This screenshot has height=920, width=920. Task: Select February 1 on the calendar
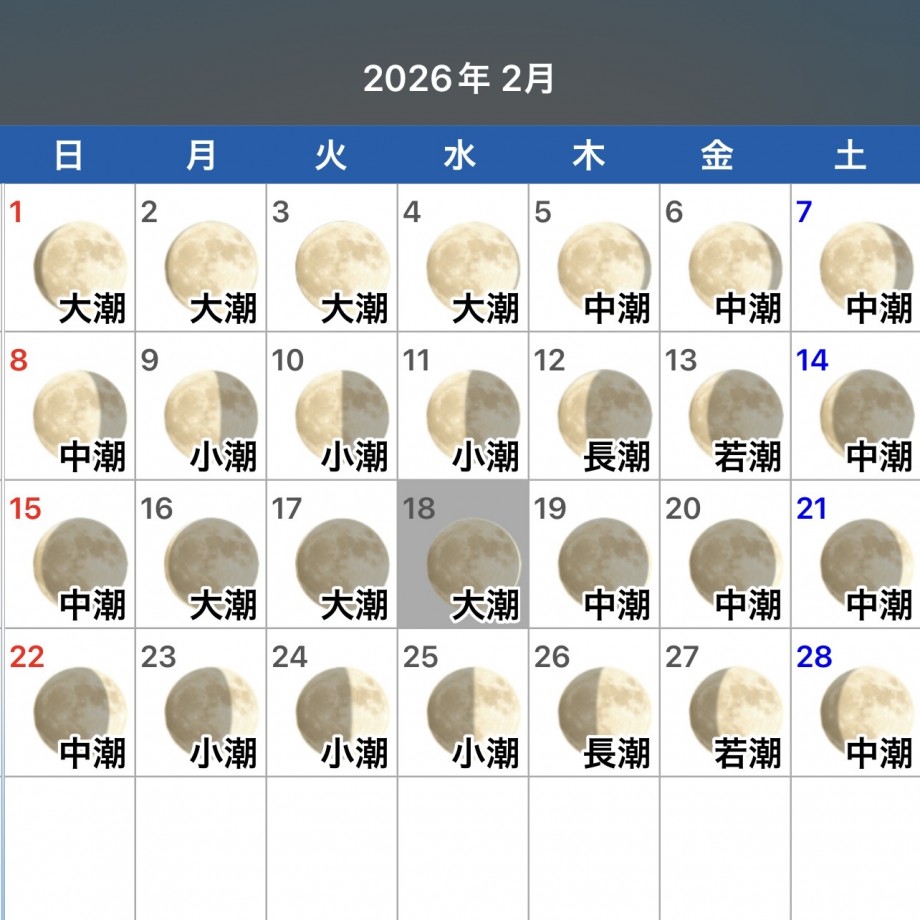tap(68, 258)
